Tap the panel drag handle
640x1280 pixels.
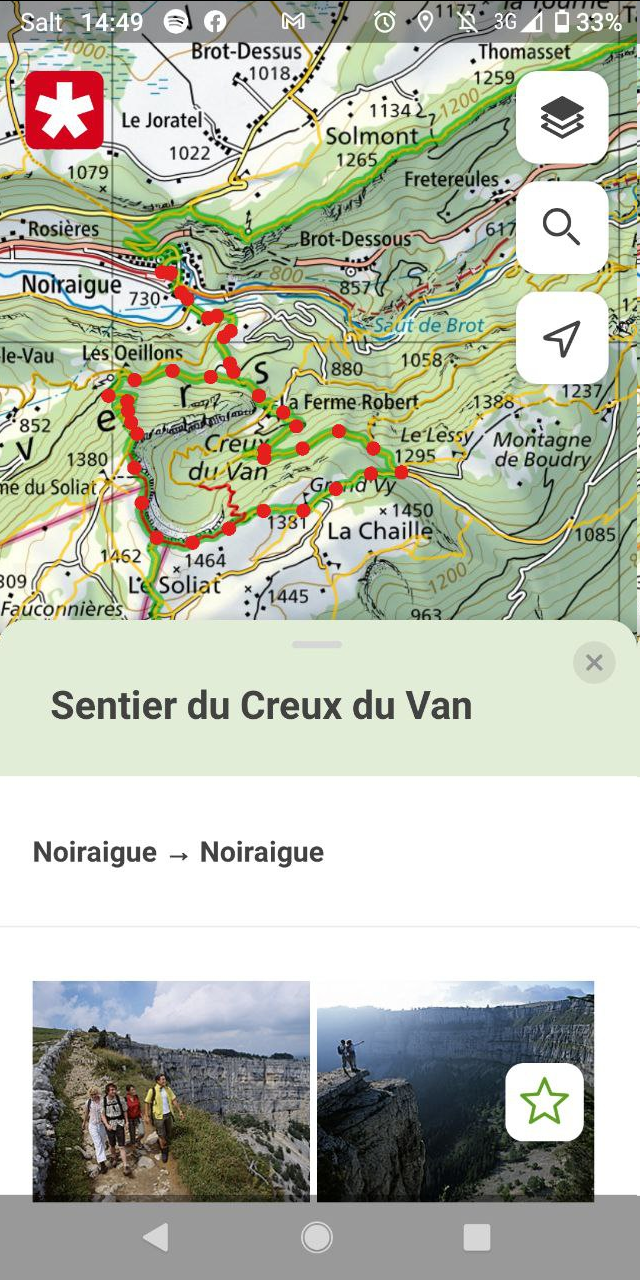coord(318,645)
